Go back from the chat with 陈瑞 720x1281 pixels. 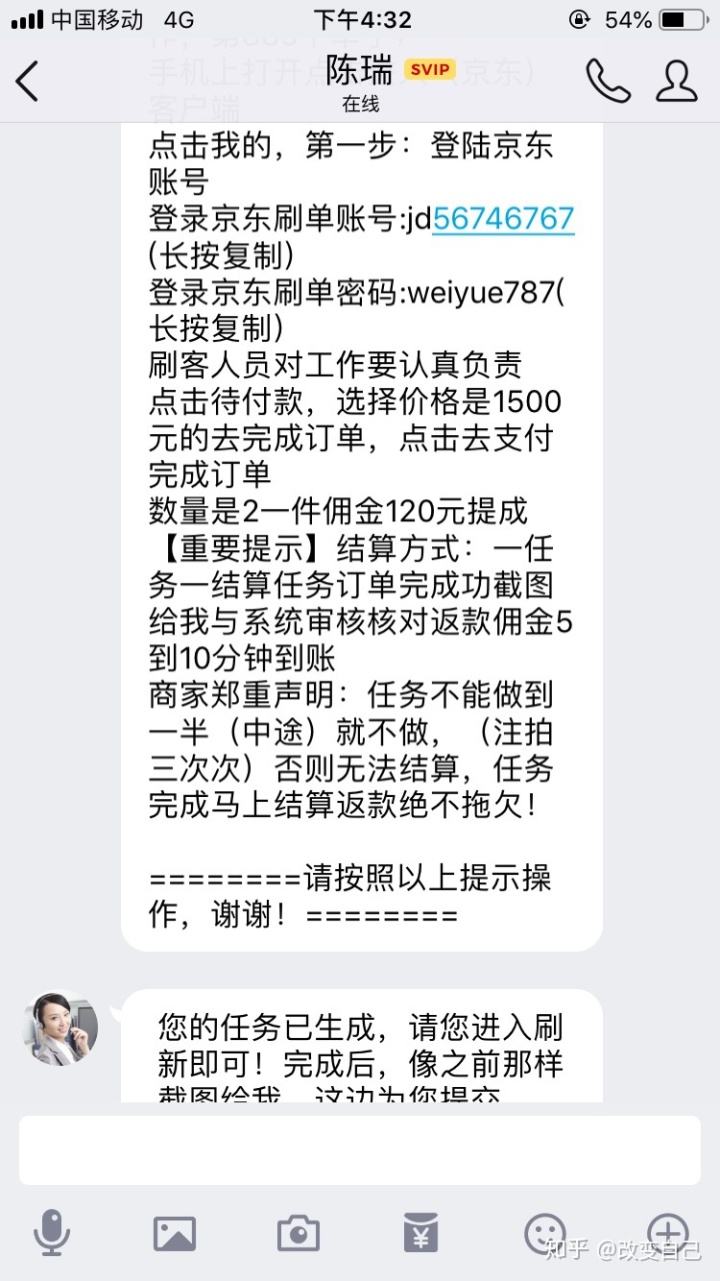[x=28, y=81]
